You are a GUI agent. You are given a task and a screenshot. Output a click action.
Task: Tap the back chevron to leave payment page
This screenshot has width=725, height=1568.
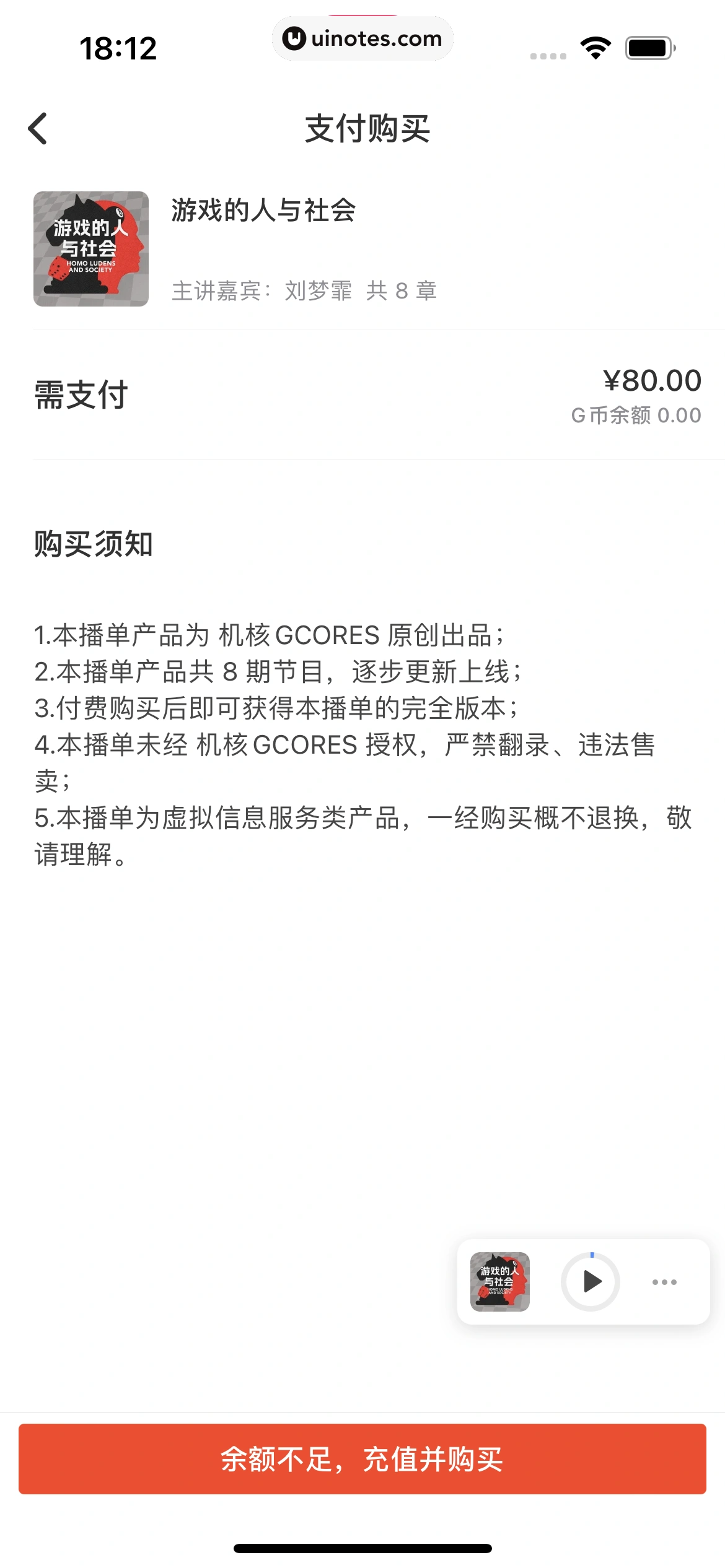click(38, 127)
